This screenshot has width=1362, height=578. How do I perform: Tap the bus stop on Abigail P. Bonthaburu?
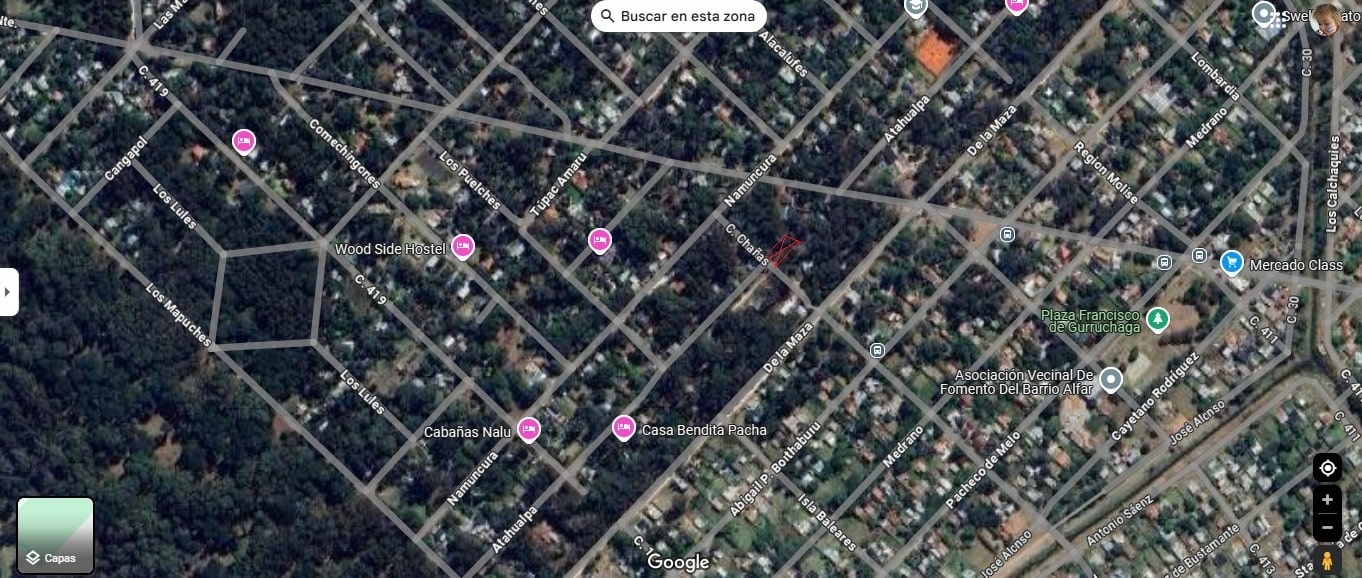(877, 350)
